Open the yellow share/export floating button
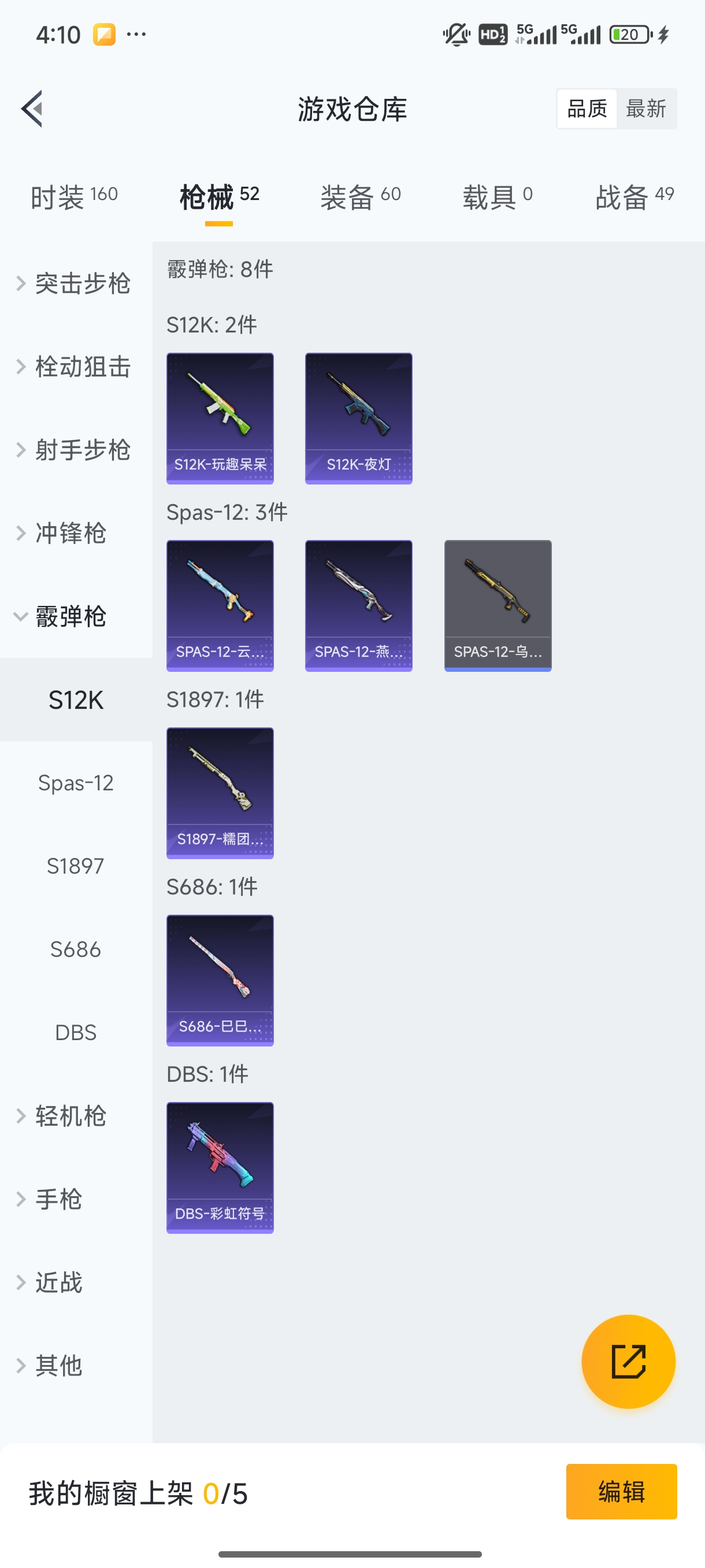This screenshot has width=705, height=1568. point(629,1362)
